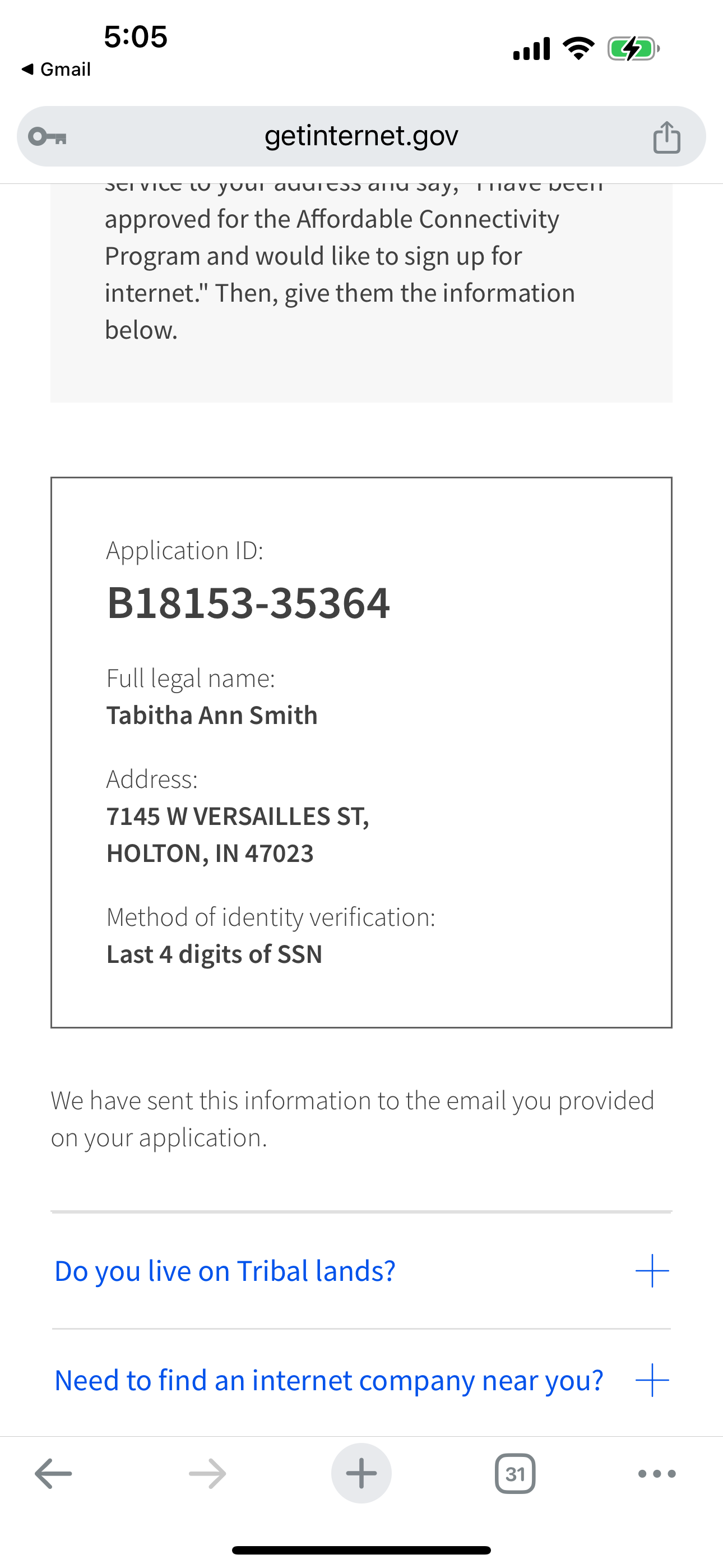Viewport: 723px width, 1568px height.
Task: Share this page using the share icon
Action: tap(666, 137)
